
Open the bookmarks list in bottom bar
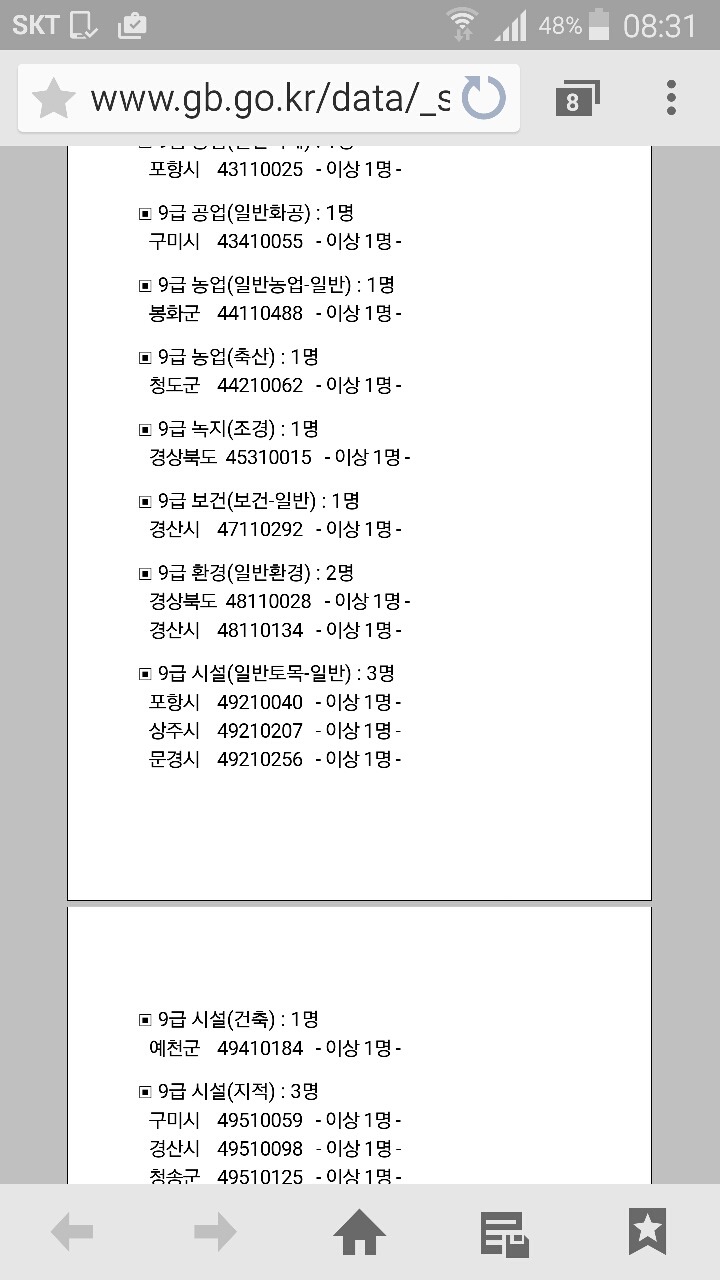[648, 1232]
